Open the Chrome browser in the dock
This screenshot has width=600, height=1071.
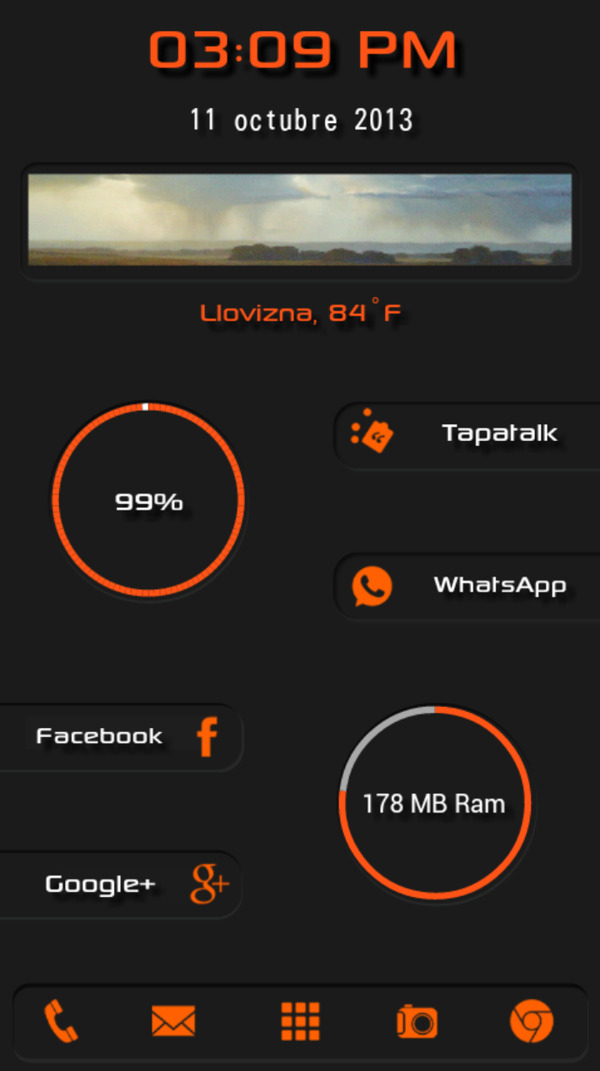[531, 1022]
